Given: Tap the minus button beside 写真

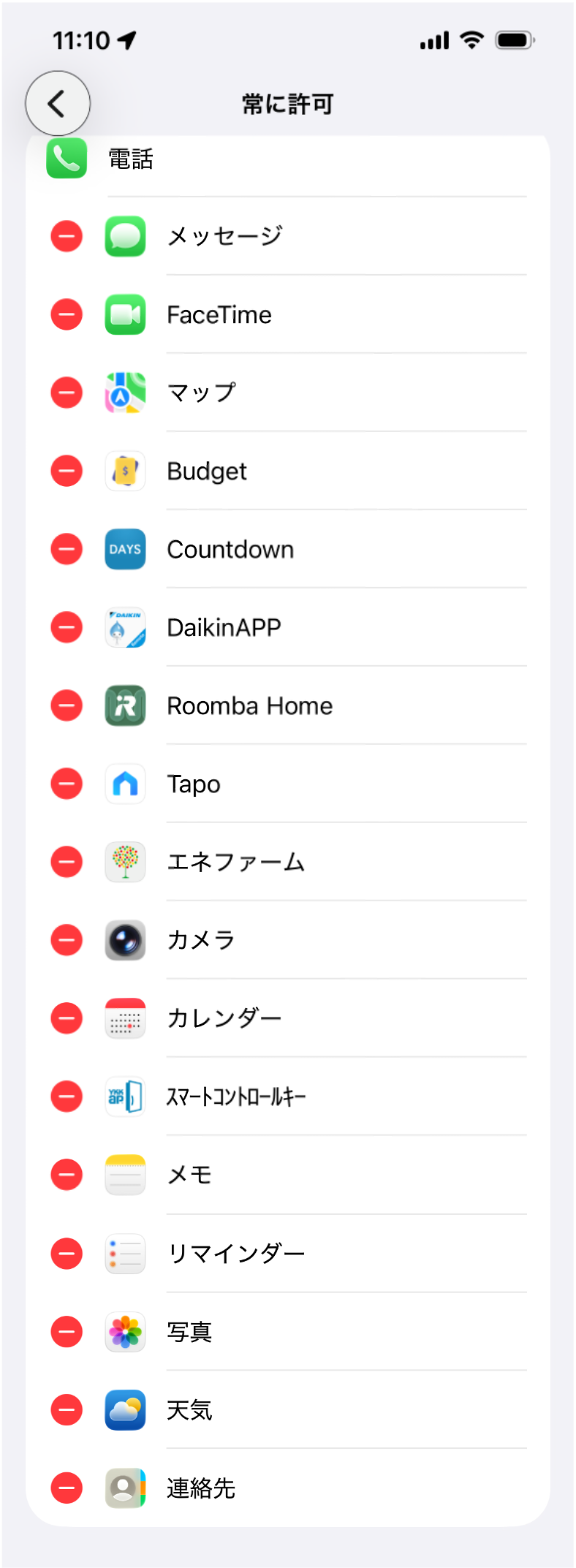Looking at the screenshot, I should tap(67, 1332).
